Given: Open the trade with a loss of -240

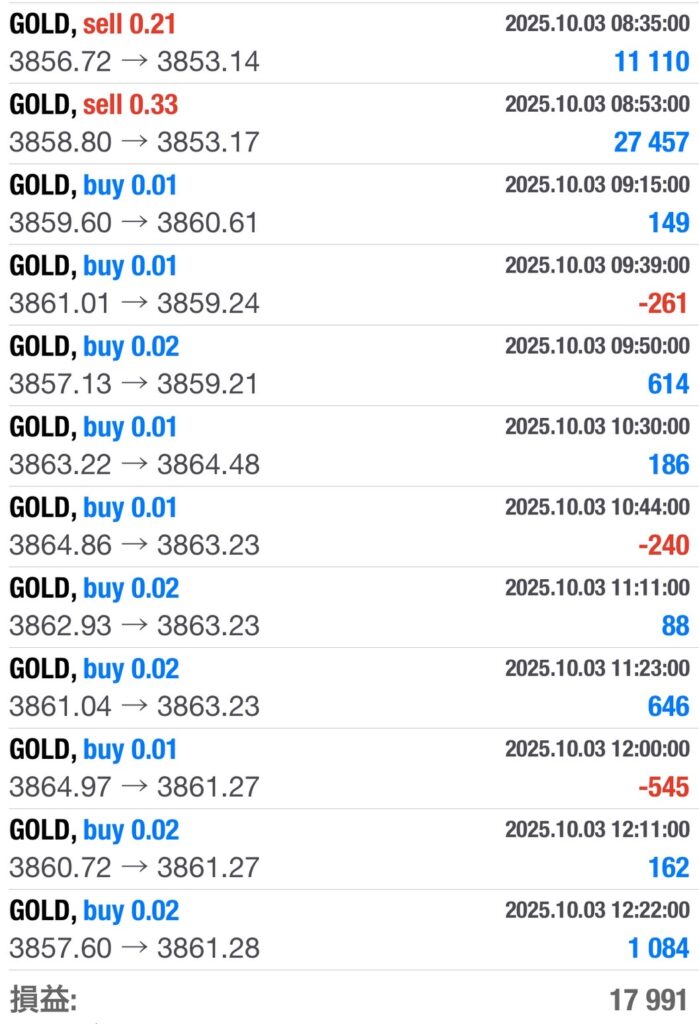Looking at the screenshot, I should point(349,526).
